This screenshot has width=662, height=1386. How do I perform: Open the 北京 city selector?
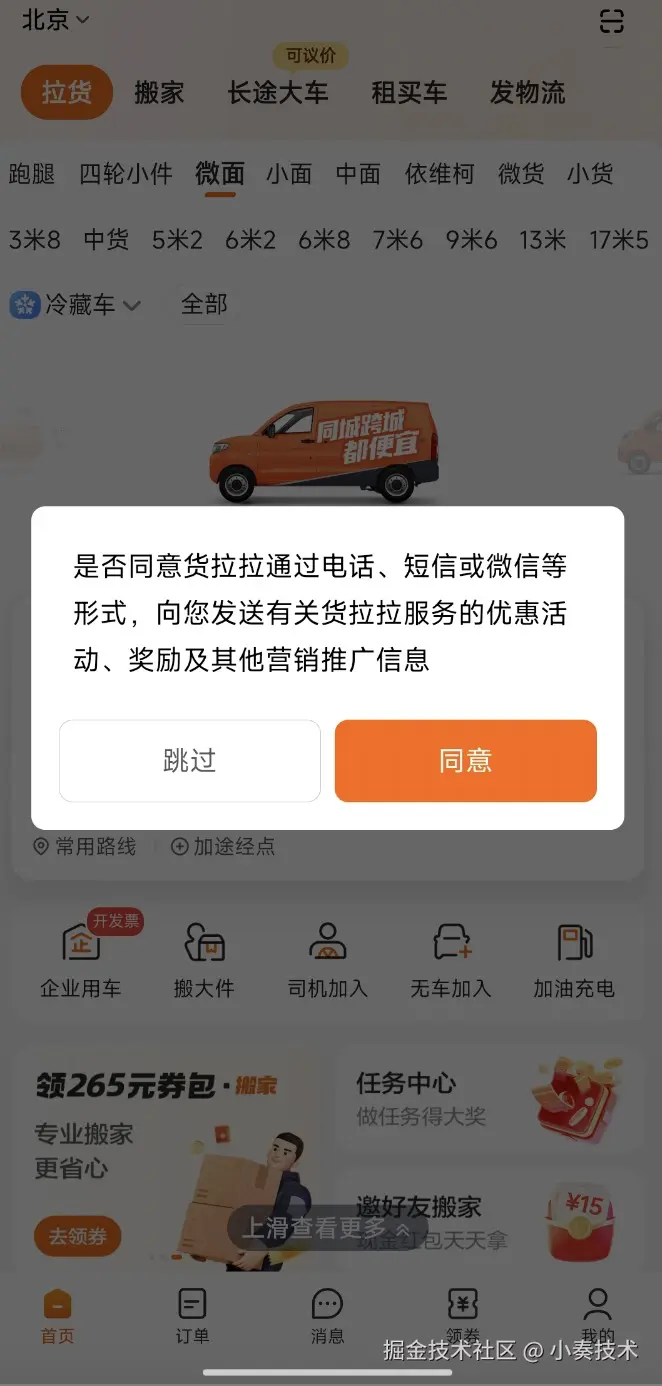56,20
